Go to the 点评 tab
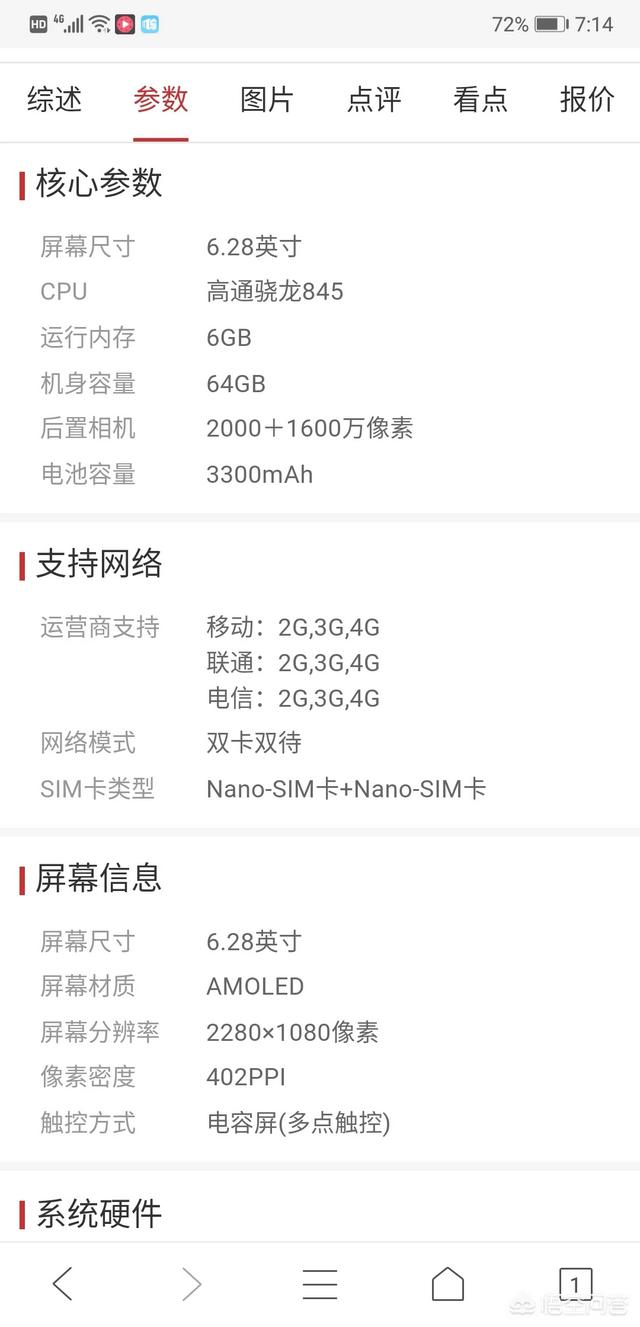This screenshot has width=640, height=1327. coord(374,100)
